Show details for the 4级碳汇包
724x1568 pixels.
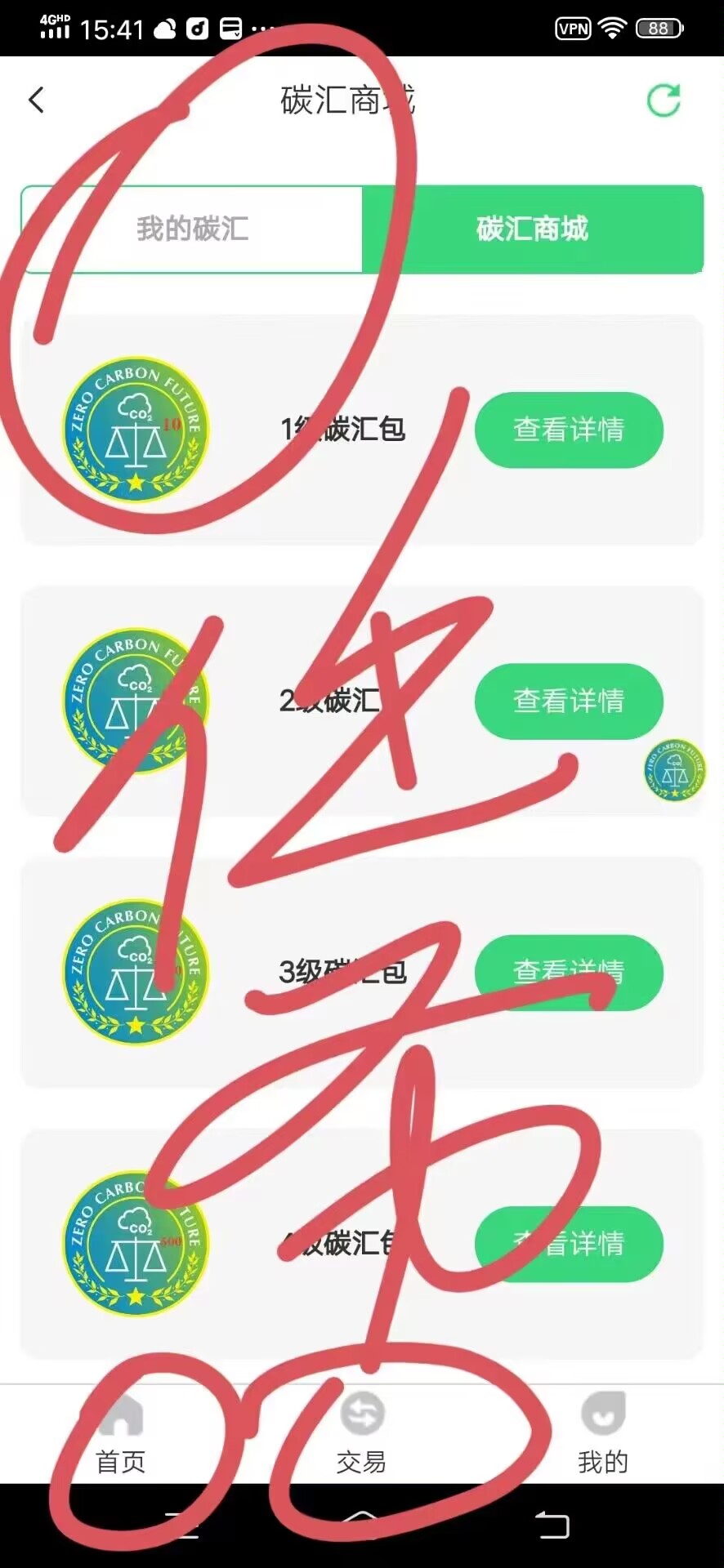[569, 1244]
